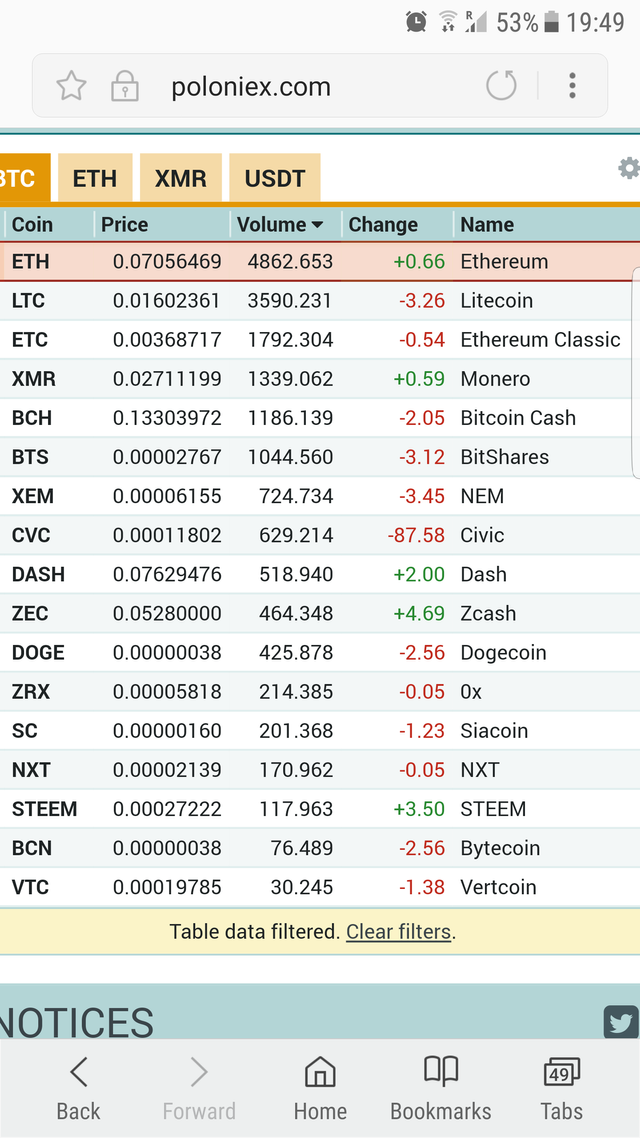The image size is (640, 1138).
Task: Select the Litecoin market row
Action: coord(320,301)
